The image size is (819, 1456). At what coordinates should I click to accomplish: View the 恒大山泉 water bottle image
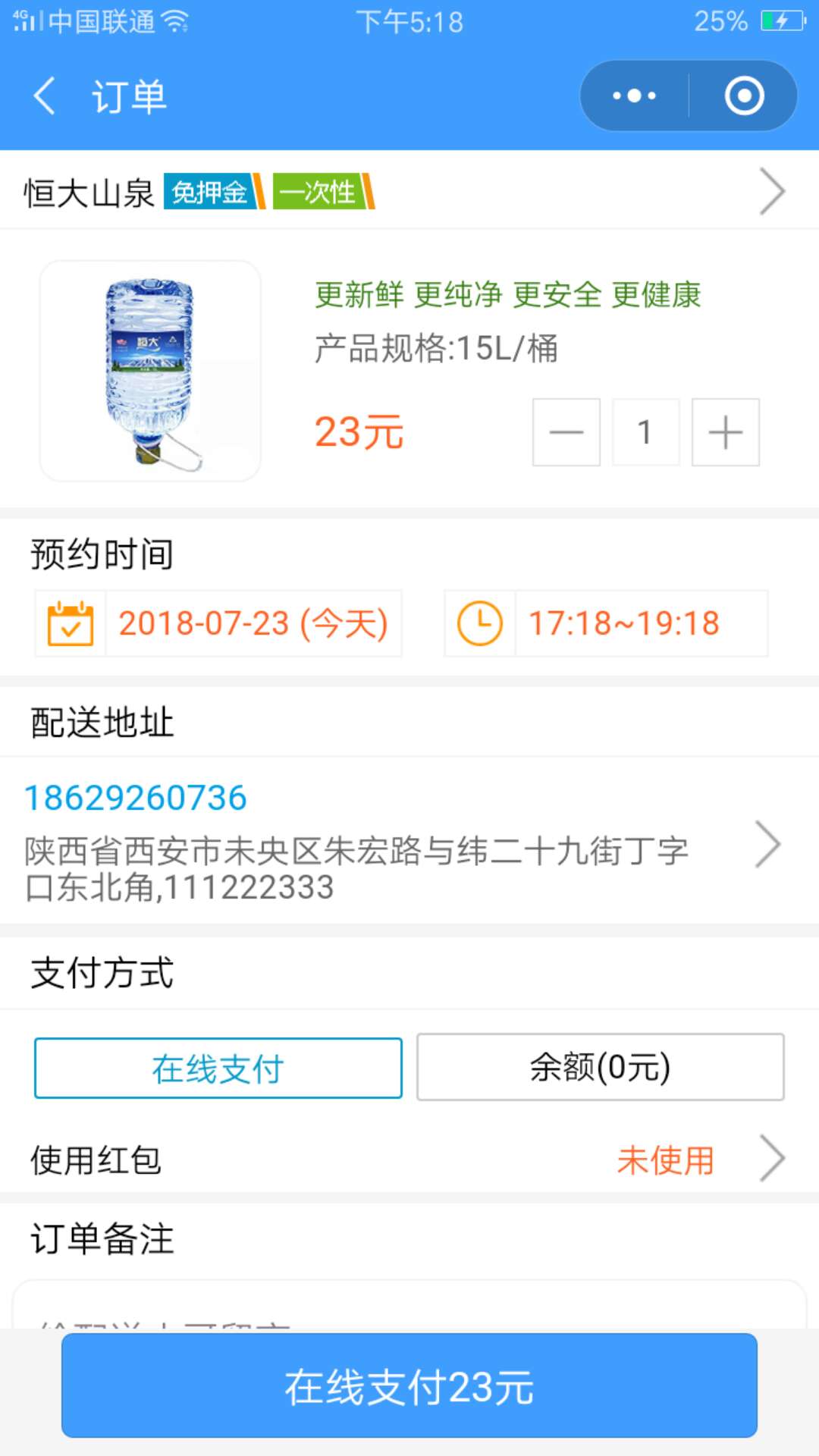click(150, 371)
